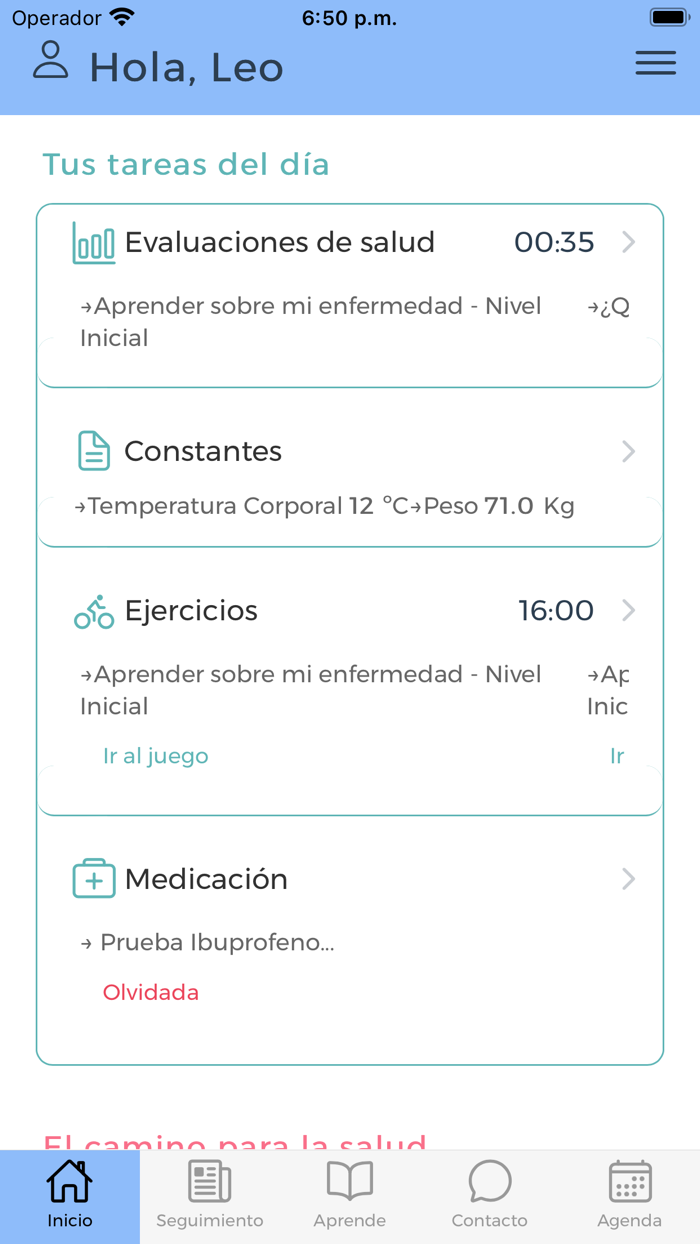Open Evaluaciones de salud tasks

[x=350, y=242]
